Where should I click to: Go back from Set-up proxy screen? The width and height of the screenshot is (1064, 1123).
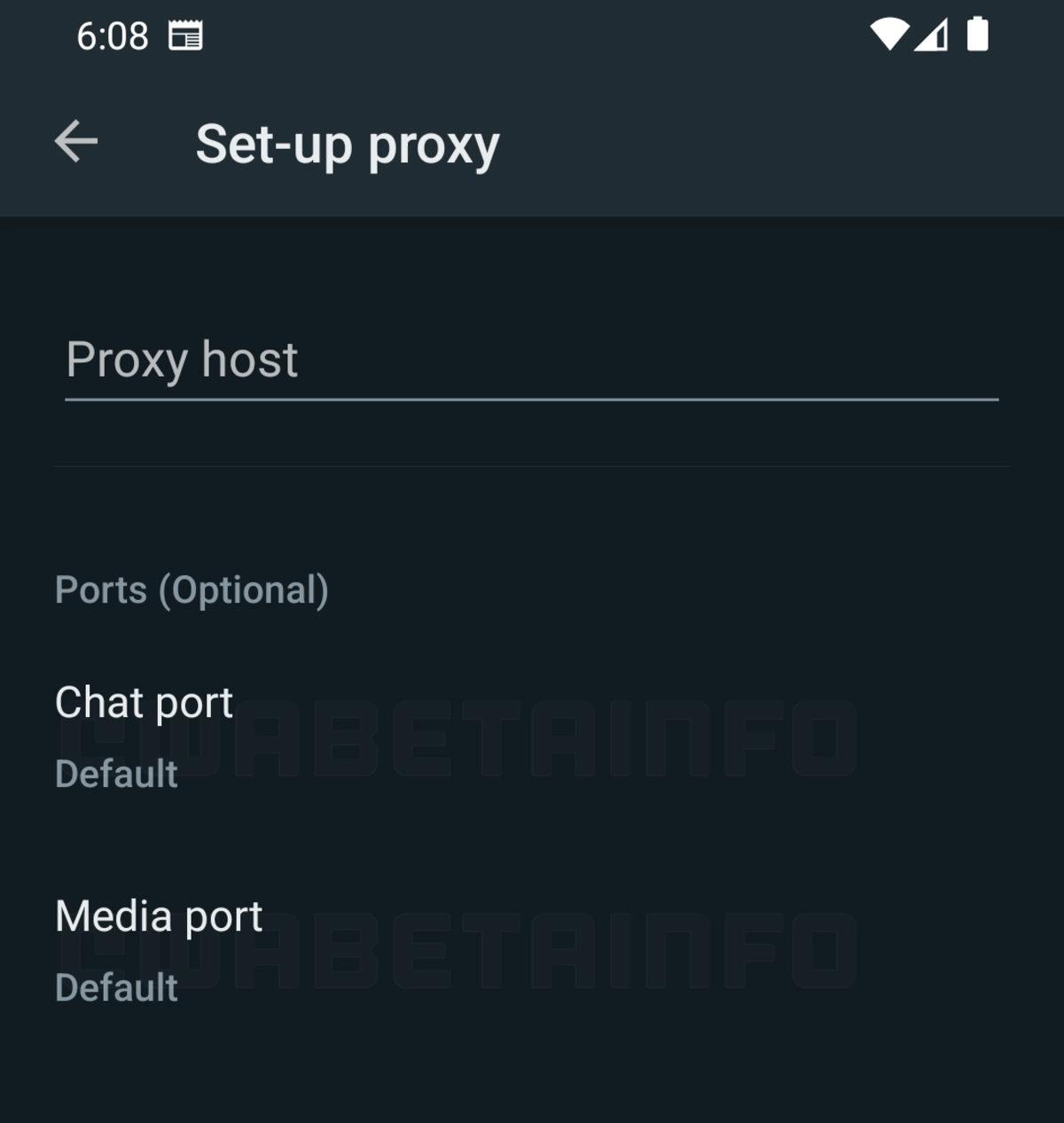[76, 142]
